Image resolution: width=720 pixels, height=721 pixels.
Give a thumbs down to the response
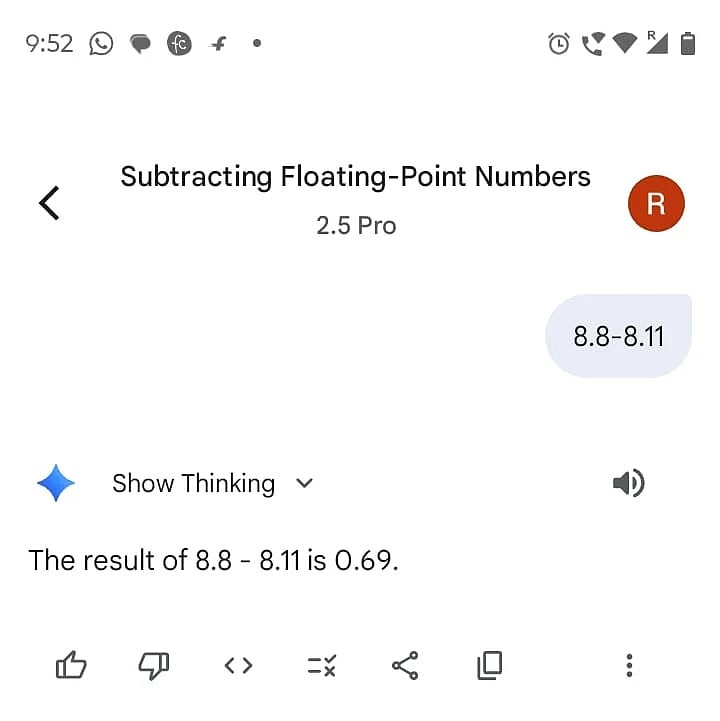(x=154, y=665)
